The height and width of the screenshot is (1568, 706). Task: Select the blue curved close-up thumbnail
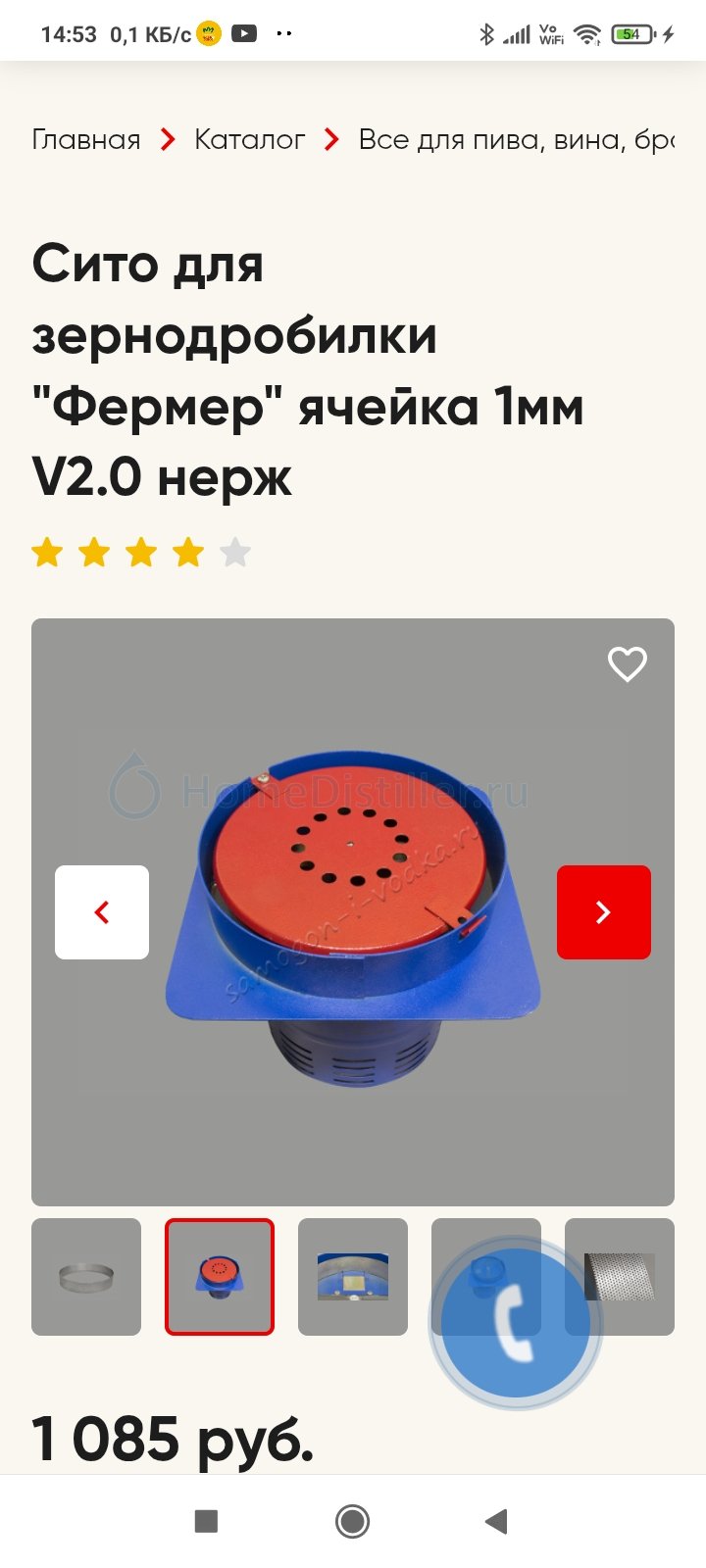click(x=353, y=1277)
